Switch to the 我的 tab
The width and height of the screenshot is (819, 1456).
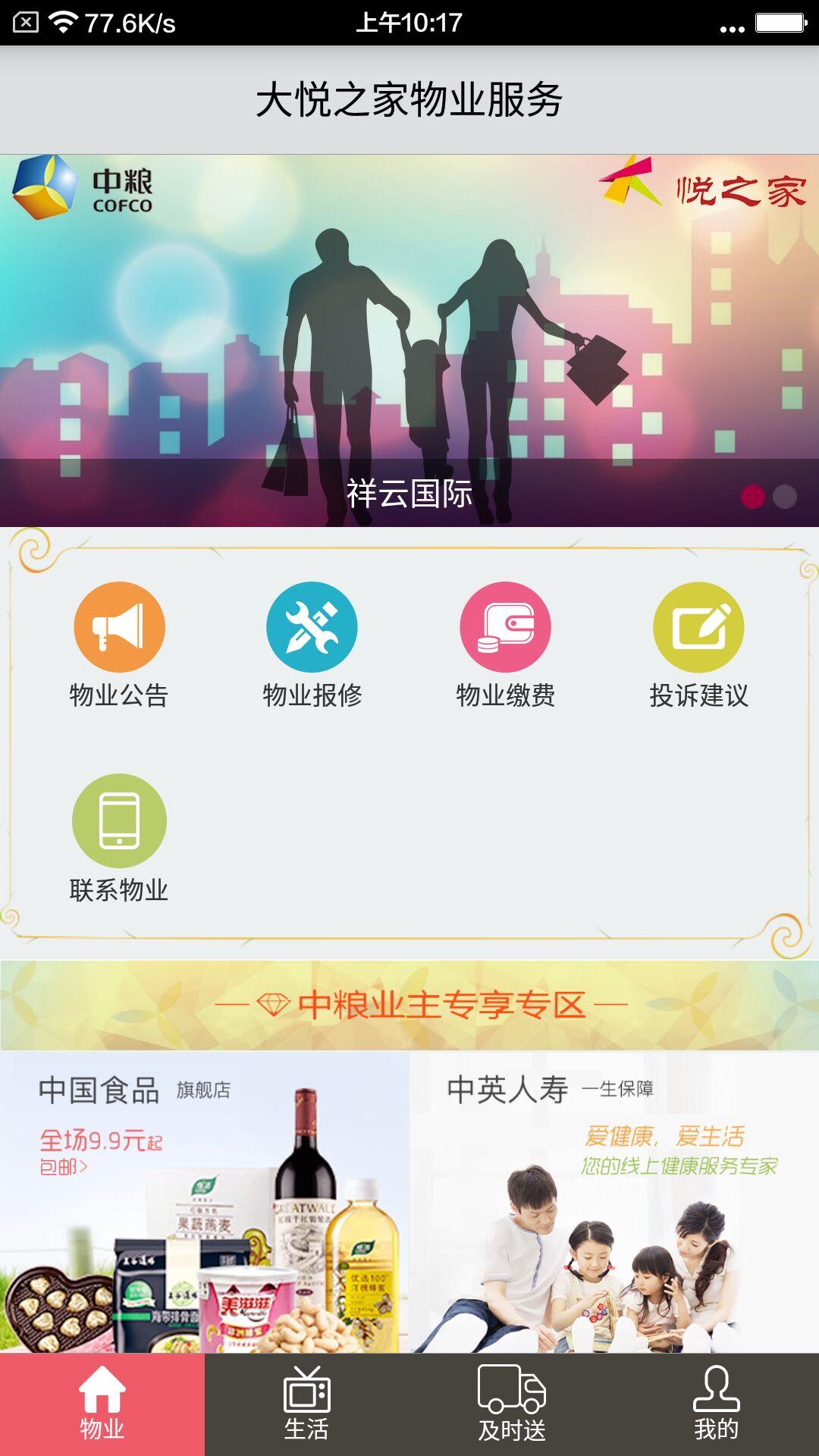click(716, 1404)
